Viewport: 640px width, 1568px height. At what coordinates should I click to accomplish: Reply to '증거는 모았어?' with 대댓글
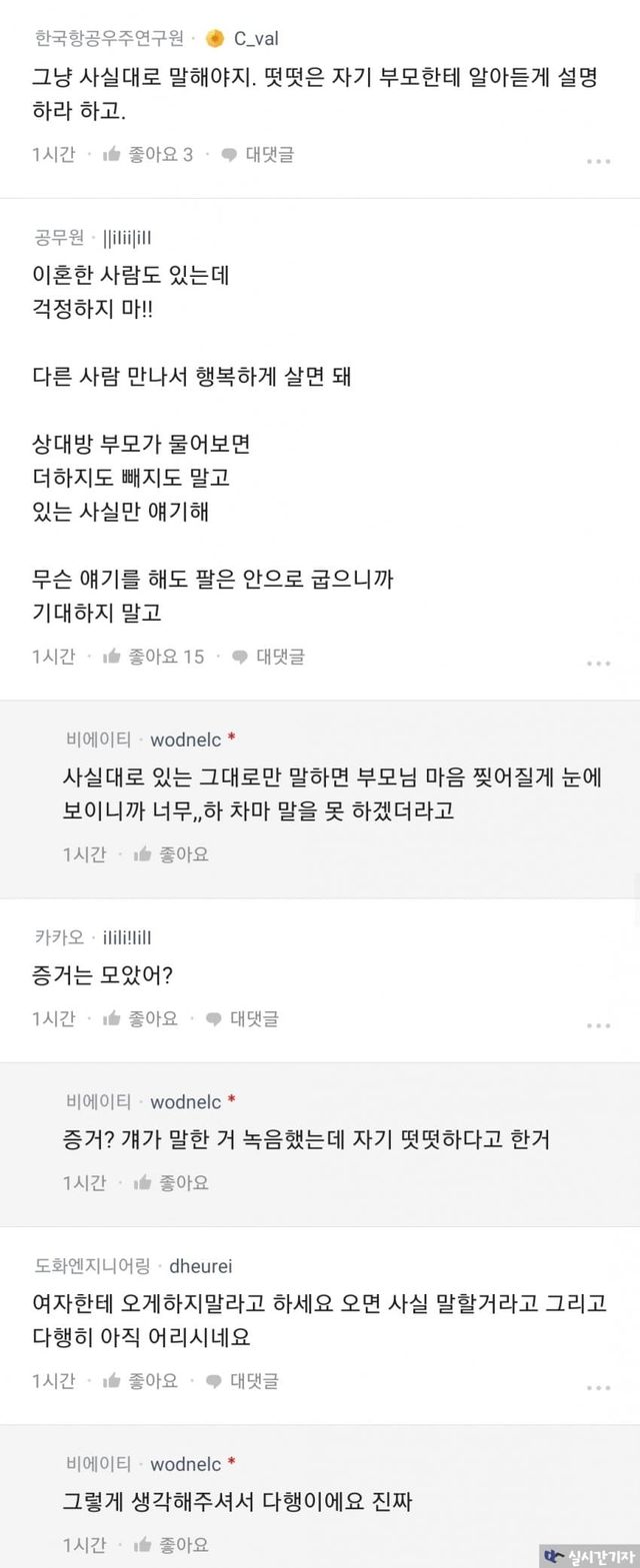[x=242, y=1018]
